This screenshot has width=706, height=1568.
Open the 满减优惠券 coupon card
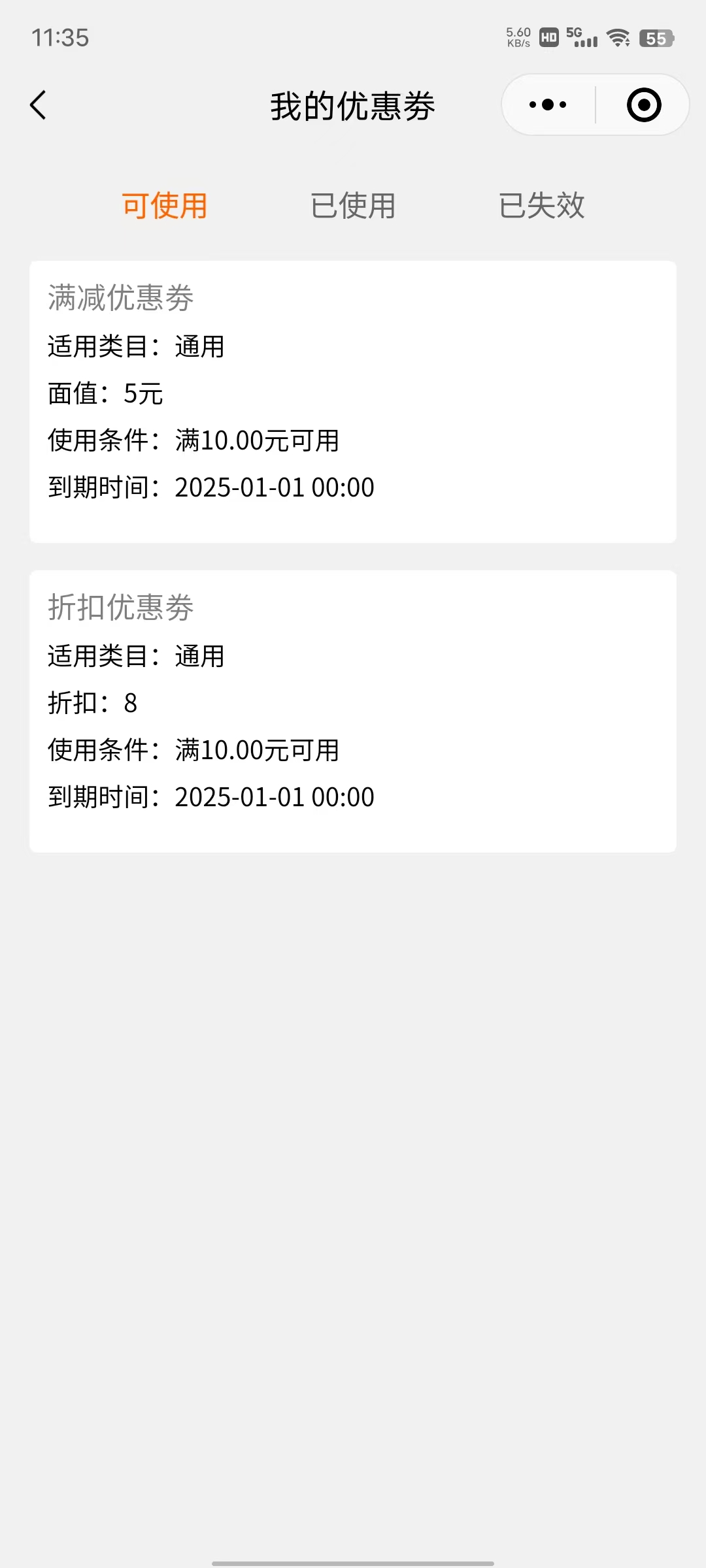click(x=353, y=402)
